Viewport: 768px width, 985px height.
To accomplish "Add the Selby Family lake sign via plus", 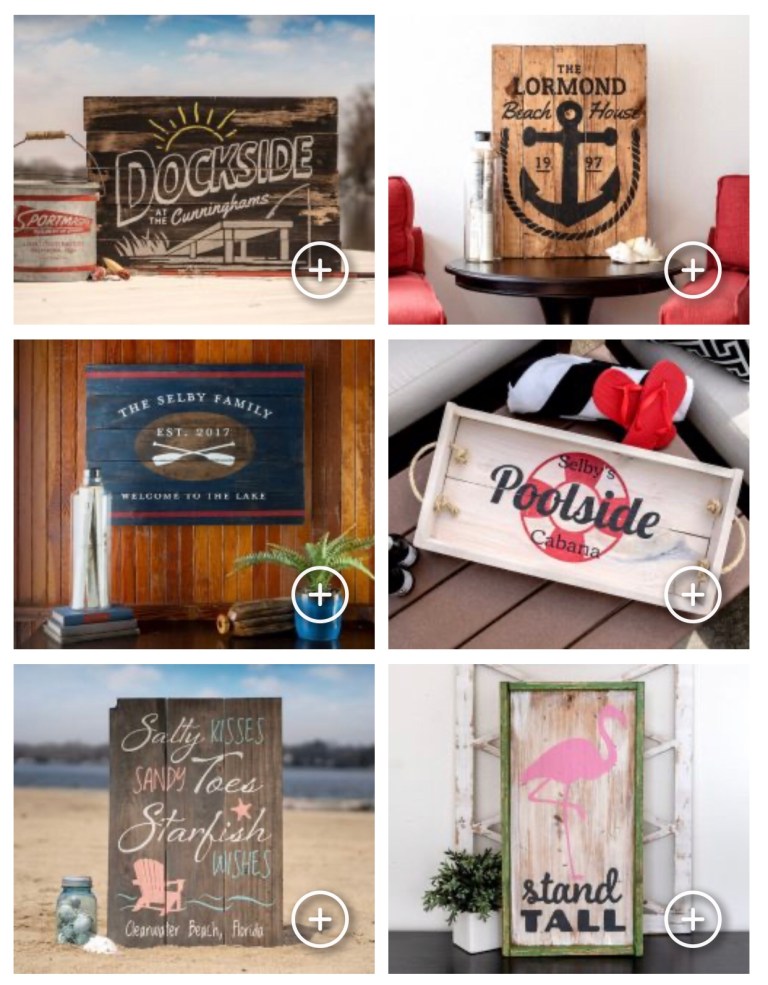I will point(320,595).
